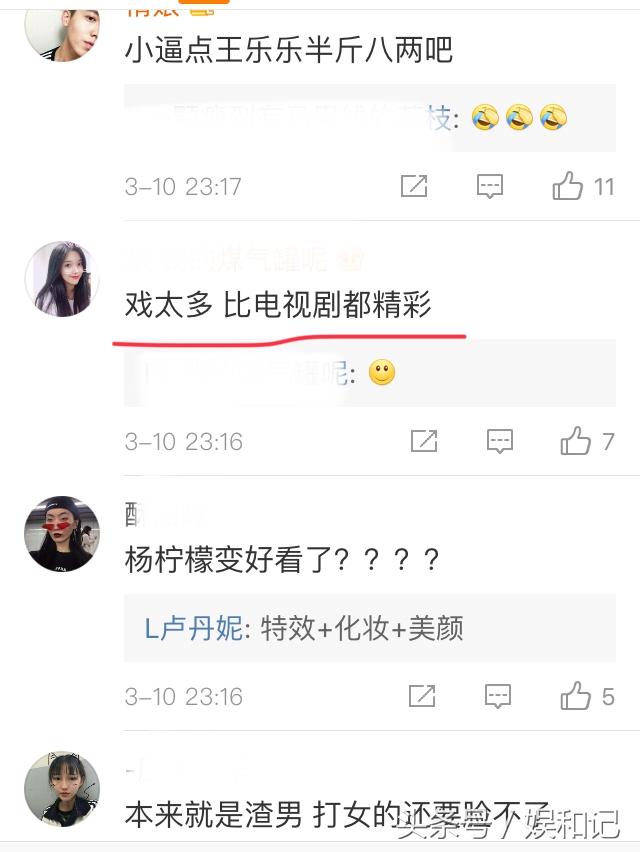Open avatar of 戏太多 commenter
This screenshot has width=640, height=852.
coord(62,279)
